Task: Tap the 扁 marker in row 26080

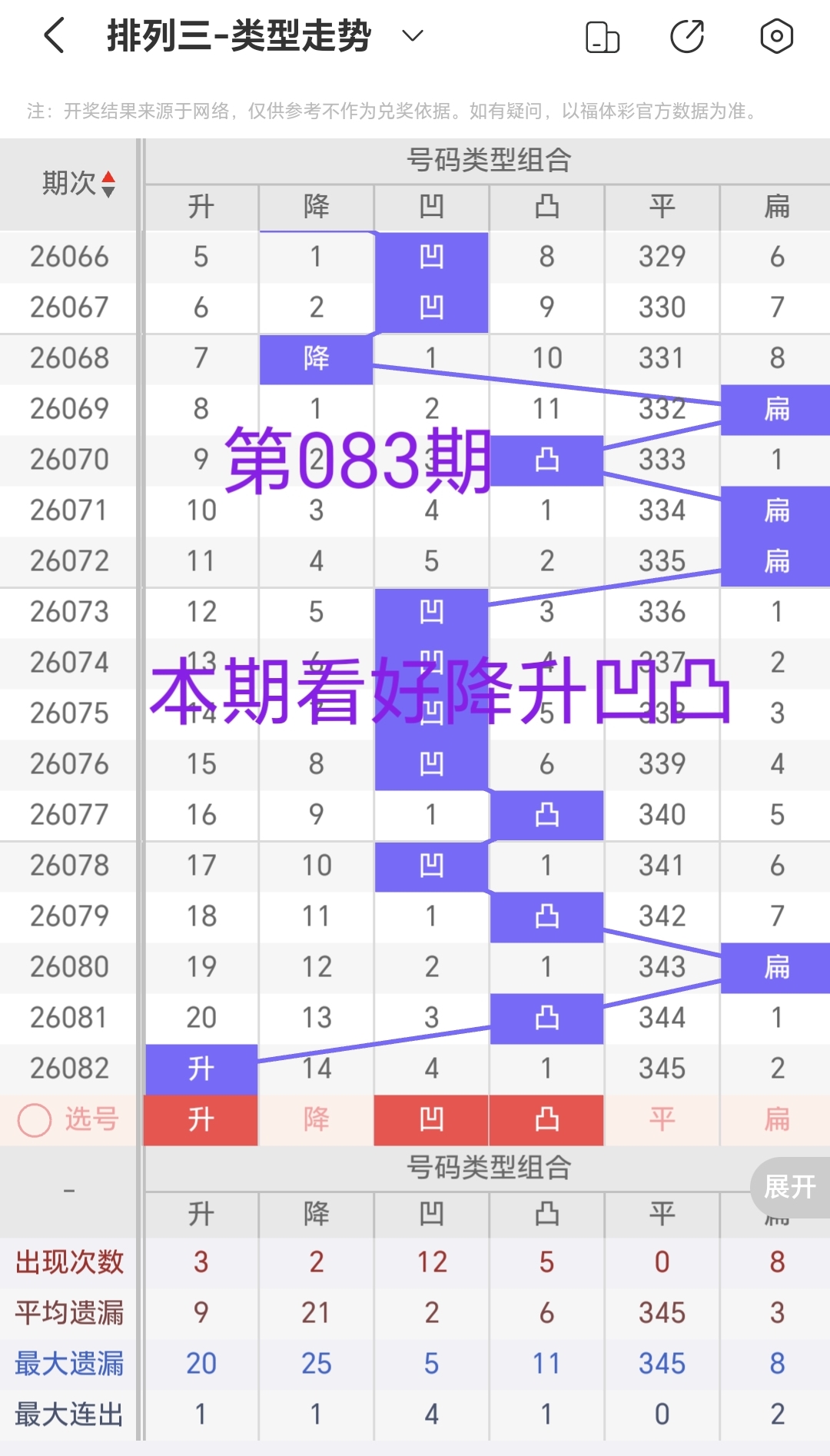Action: pos(775,967)
